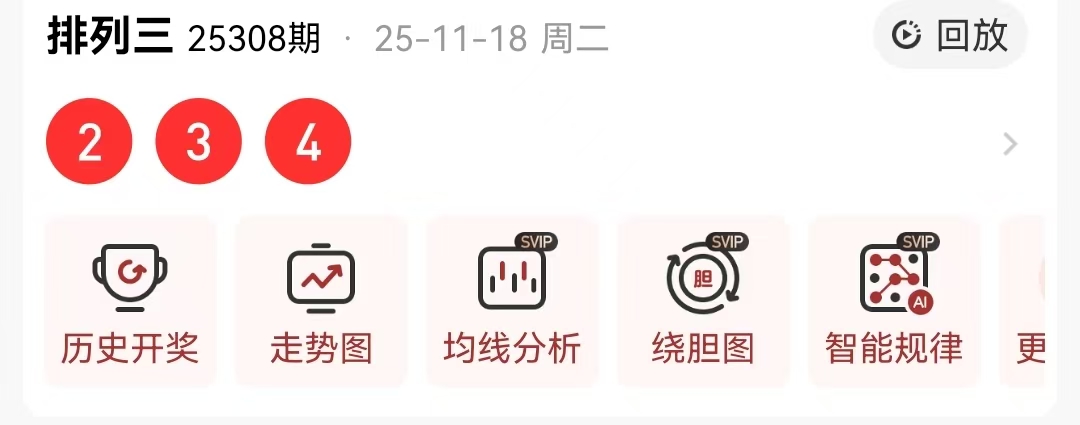Launch 智能规律 AI pattern tool
This screenshot has width=1080, height=425.
pos(894,301)
